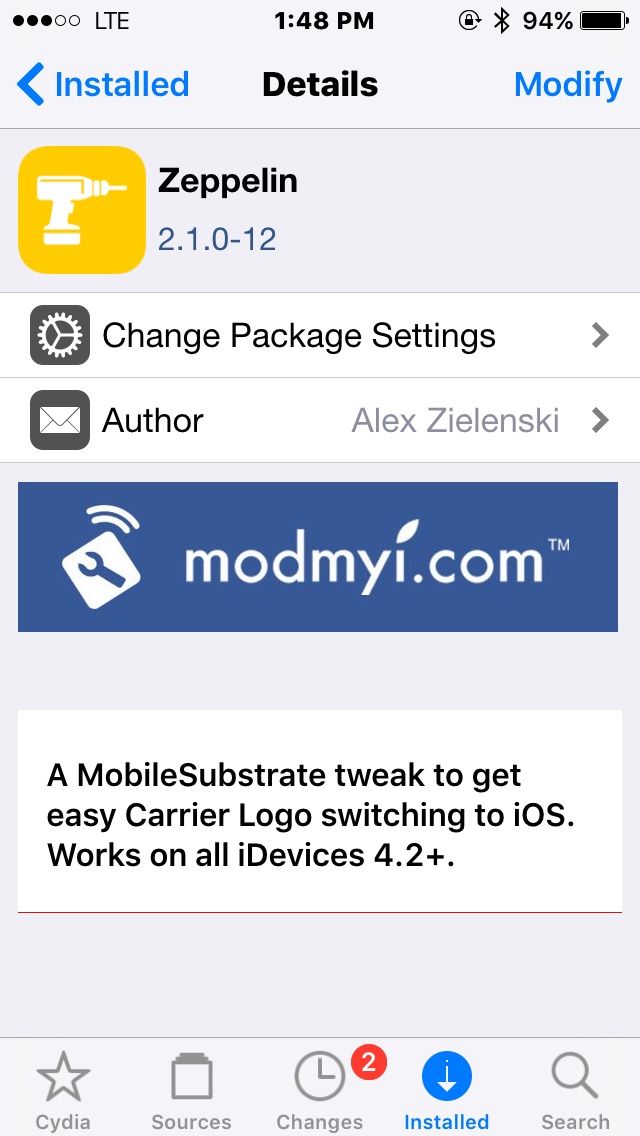Image resolution: width=640 pixels, height=1136 pixels.
Task: Open the Author row for Alex Zielenski
Action: [x=320, y=420]
